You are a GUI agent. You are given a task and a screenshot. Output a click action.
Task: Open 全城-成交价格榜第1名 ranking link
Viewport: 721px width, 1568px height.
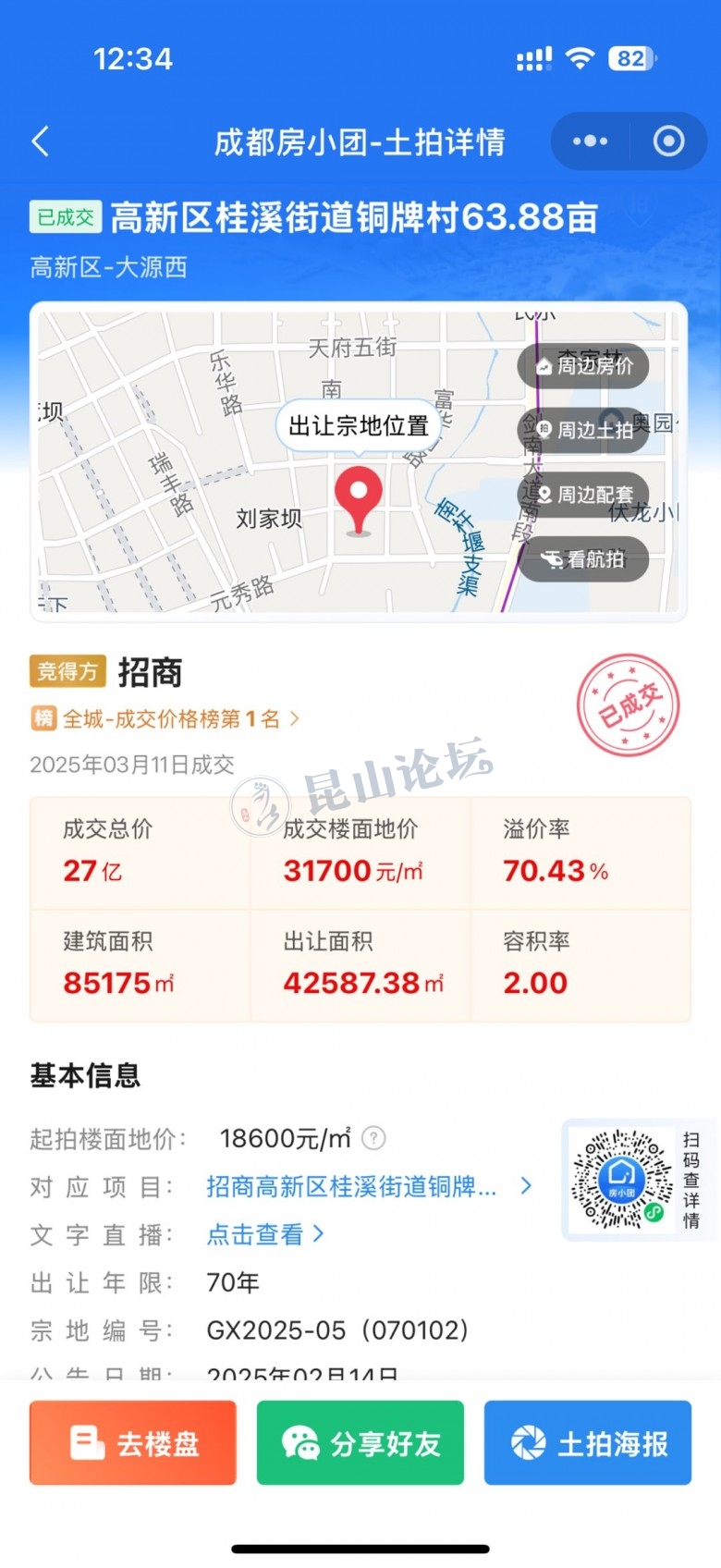171,718
